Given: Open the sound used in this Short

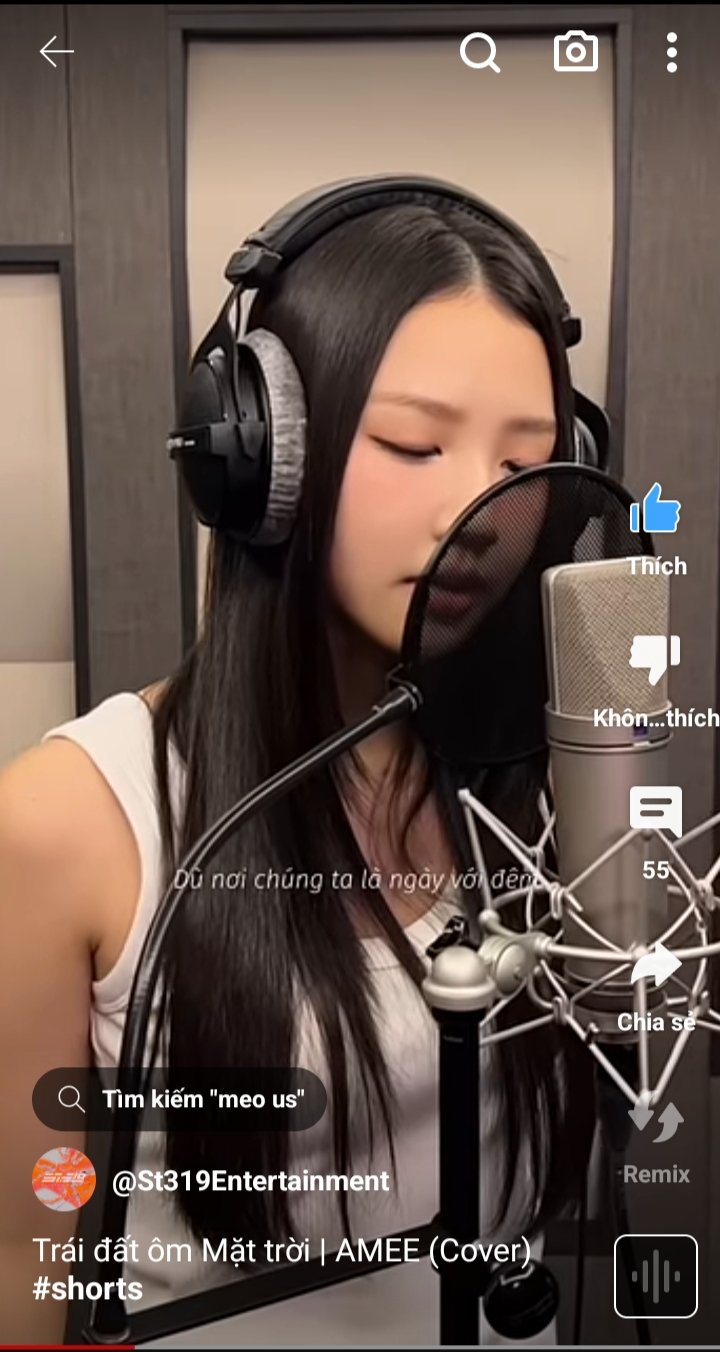Looking at the screenshot, I should tap(656, 1276).
